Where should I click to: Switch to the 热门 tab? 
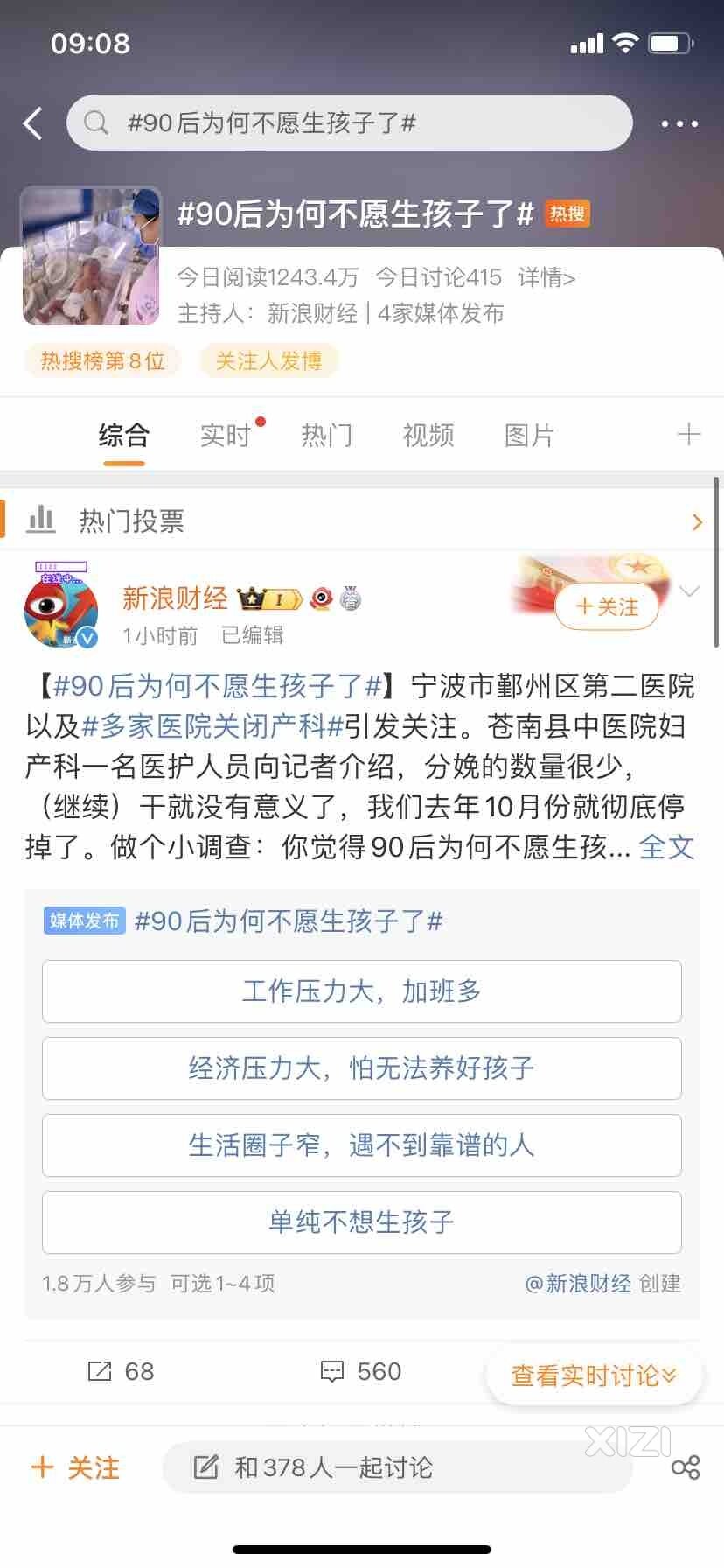tap(326, 435)
